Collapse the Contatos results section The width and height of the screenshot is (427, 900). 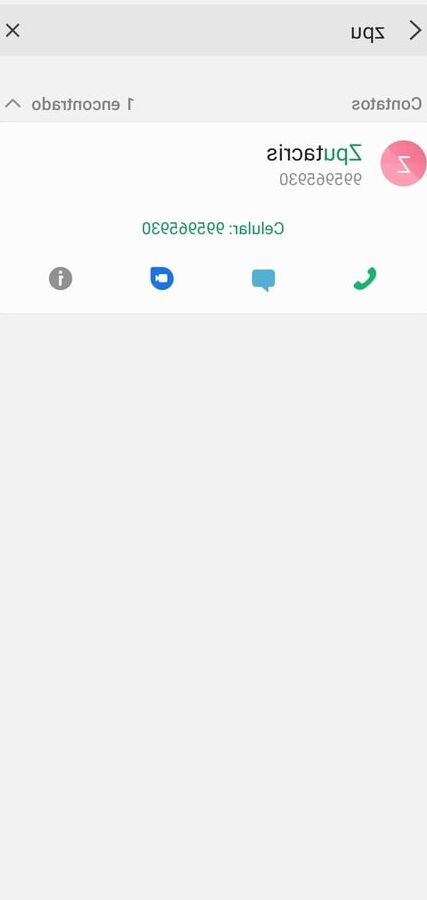pyautogui.click(x=13, y=104)
